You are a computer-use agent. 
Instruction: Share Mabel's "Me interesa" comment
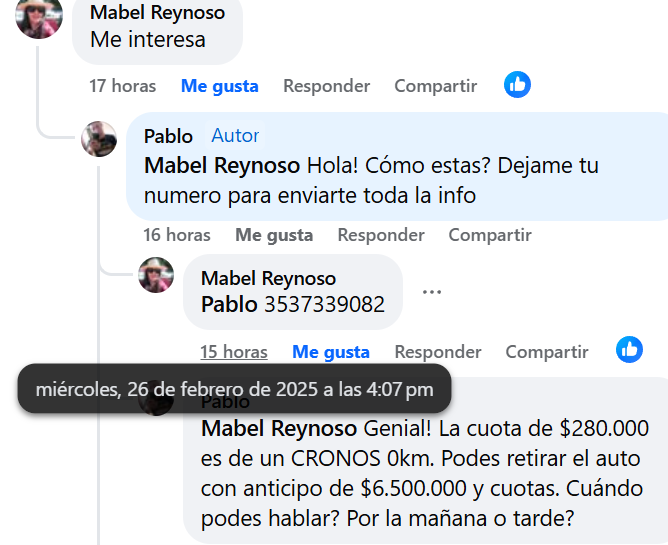pos(435,86)
